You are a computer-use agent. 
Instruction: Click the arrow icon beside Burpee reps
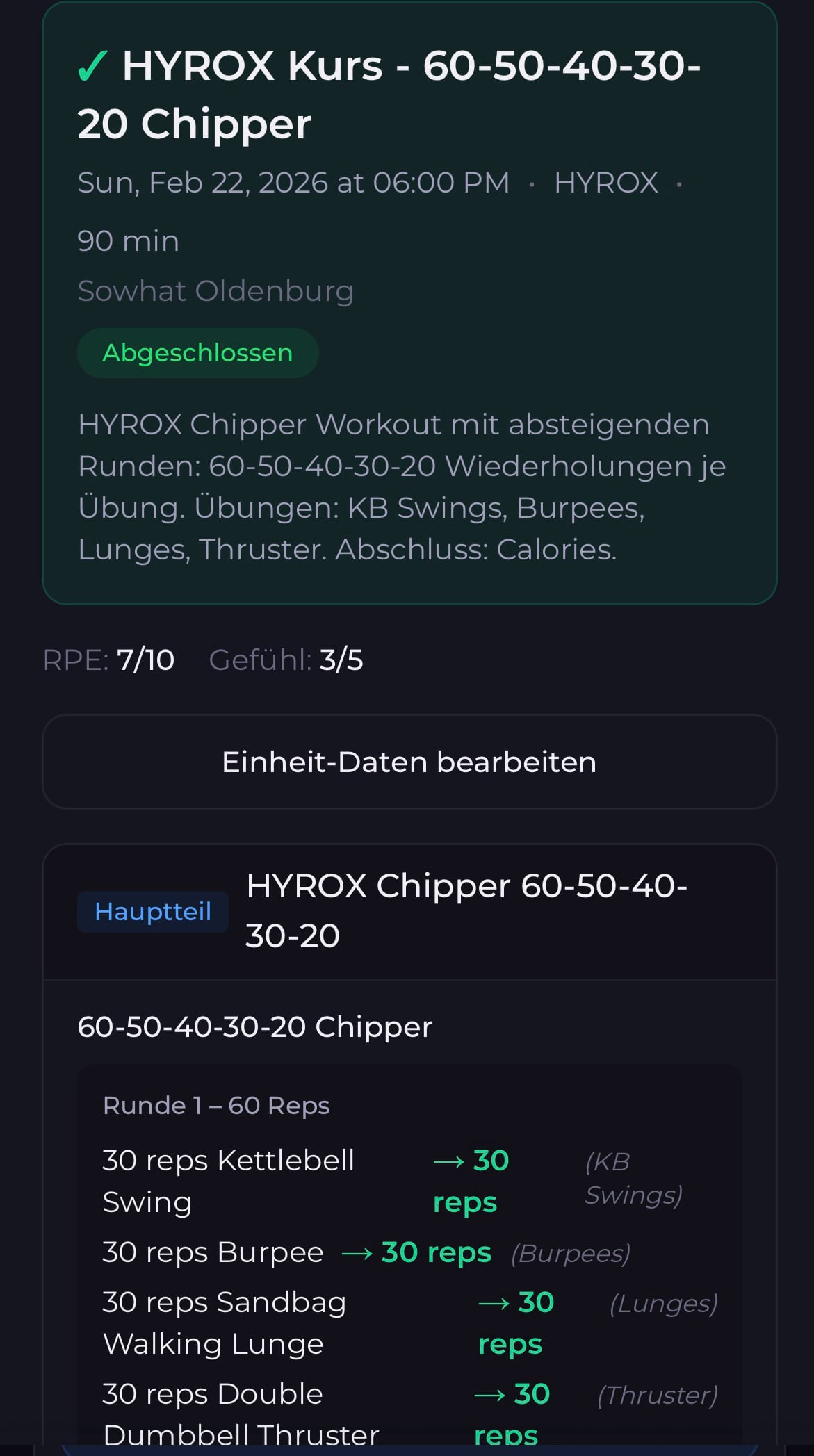357,1252
